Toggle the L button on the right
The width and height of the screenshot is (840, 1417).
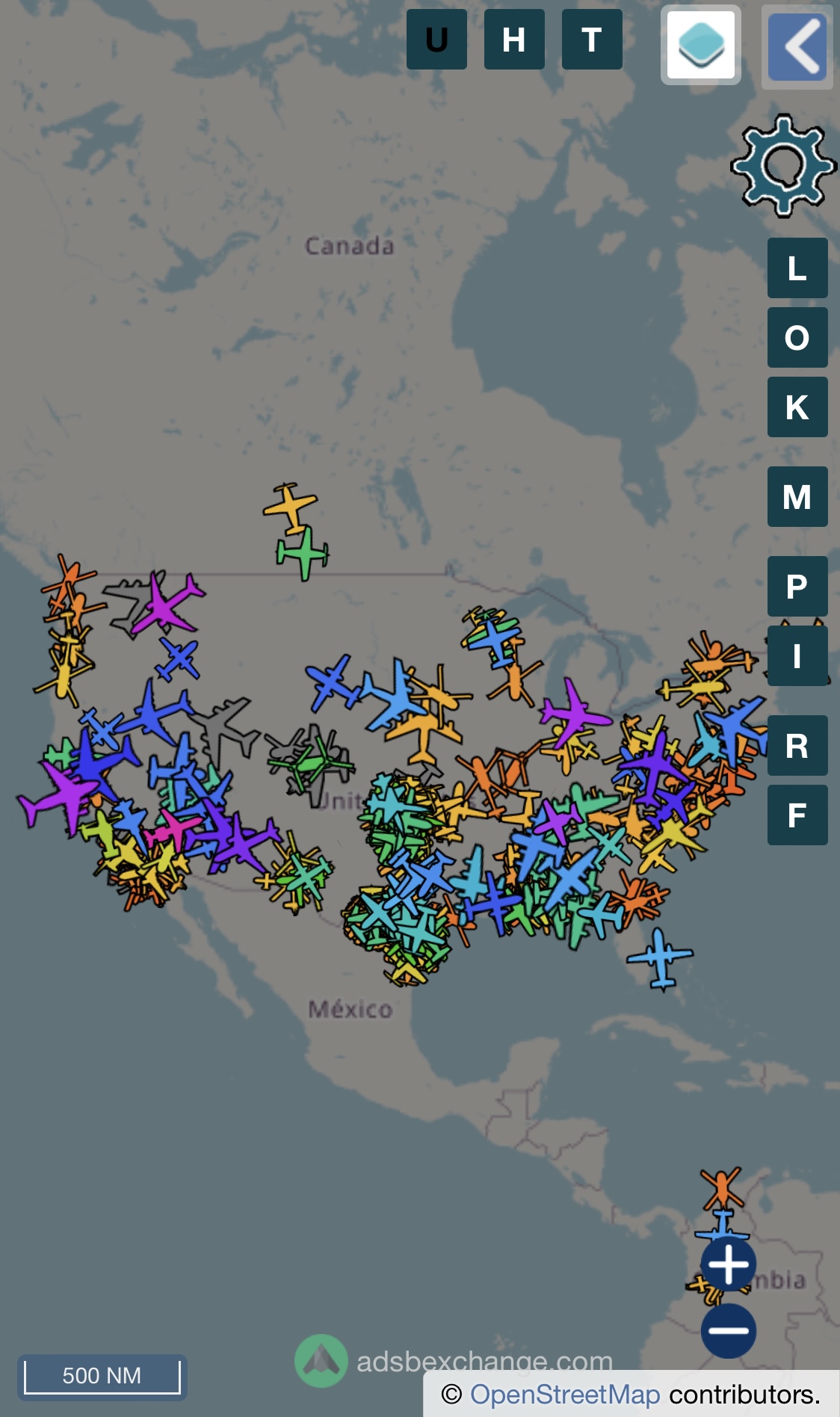click(797, 268)
